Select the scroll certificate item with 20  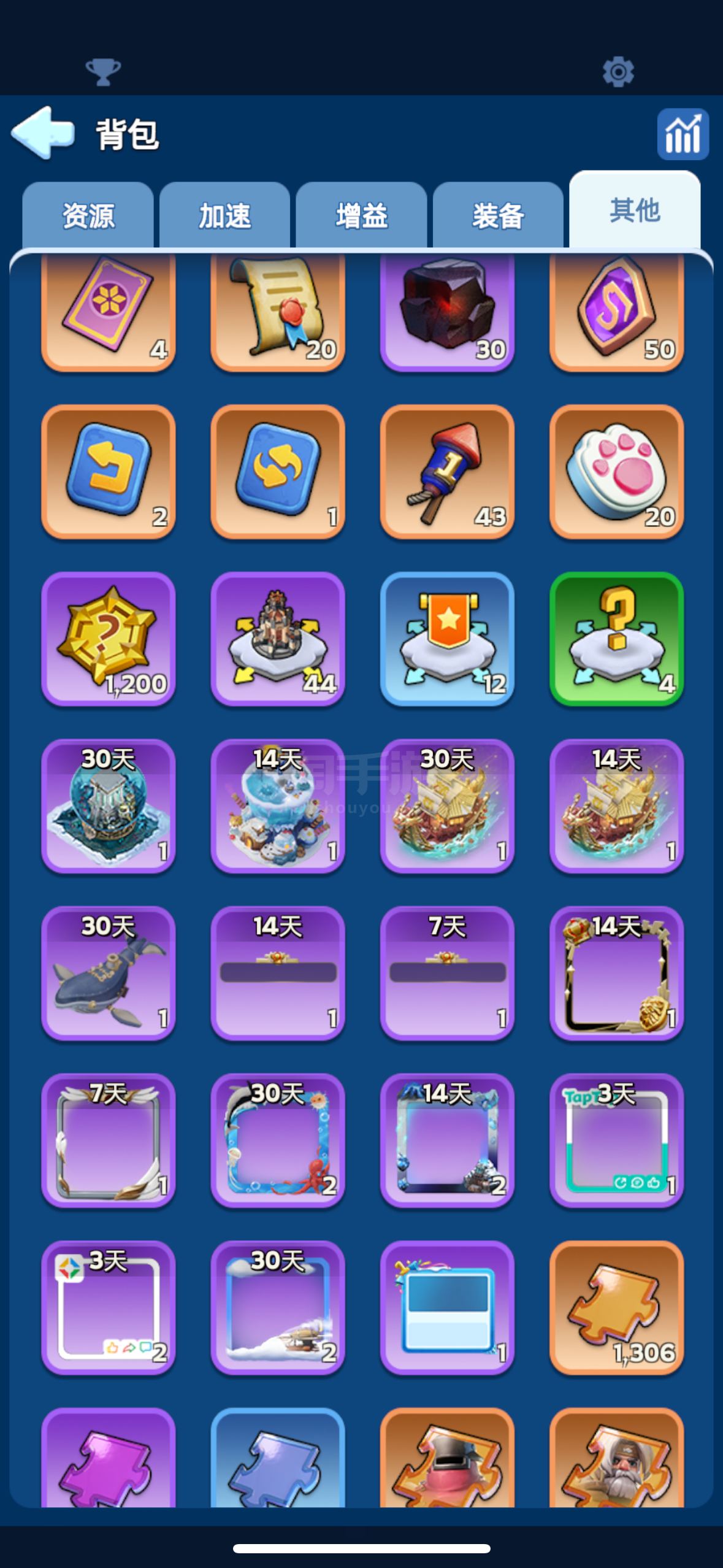pyautogui.click(x=278, y=310)
